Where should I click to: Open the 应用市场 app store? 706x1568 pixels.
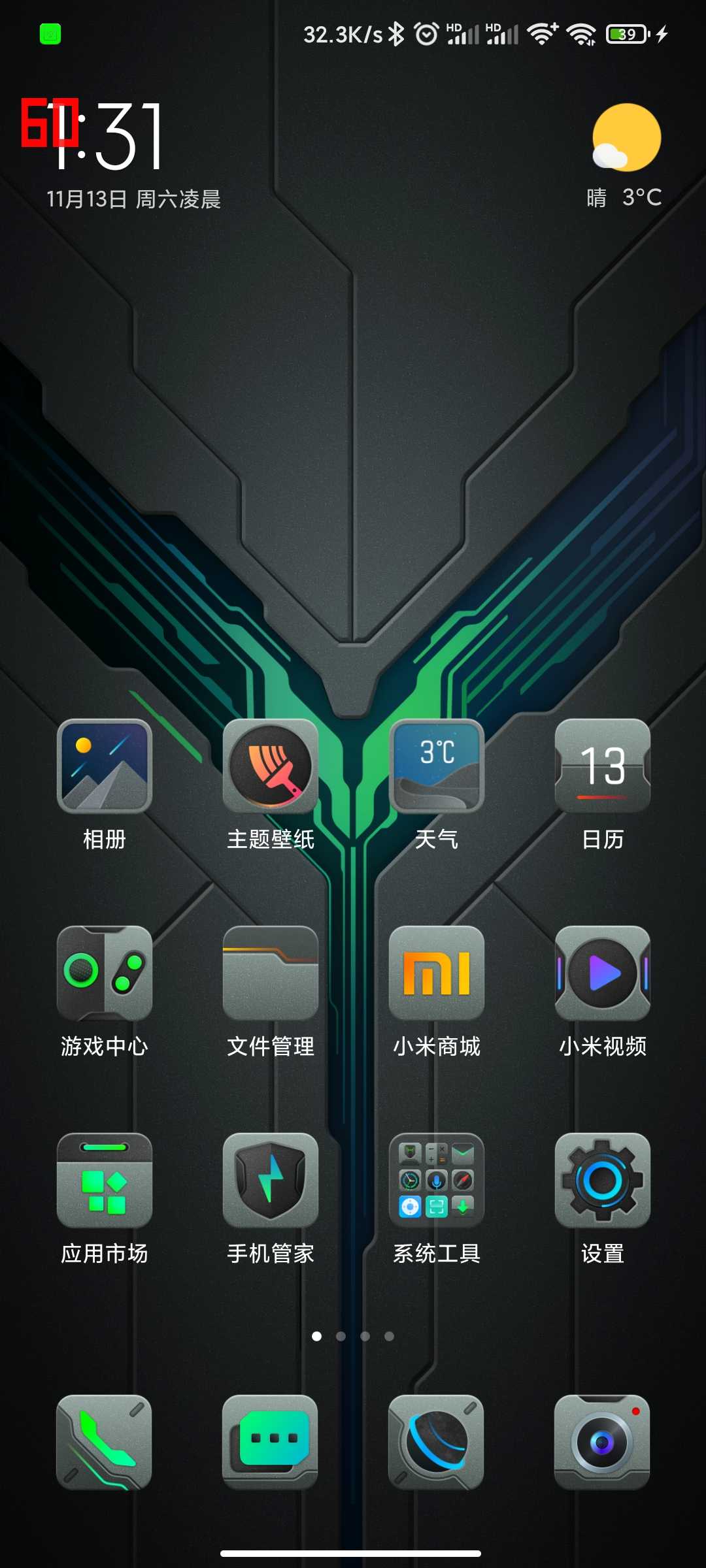tap(105, 1180)
